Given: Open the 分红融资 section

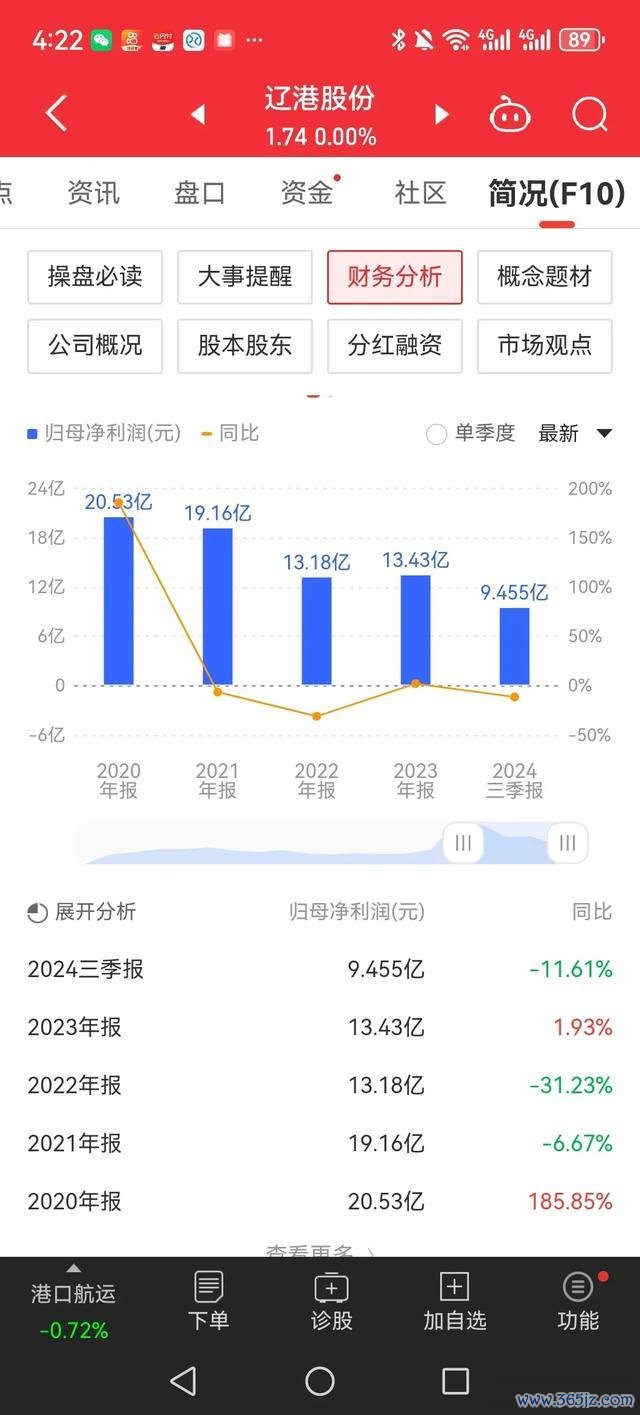Looking at the screenshot, I should pos(395,346).
